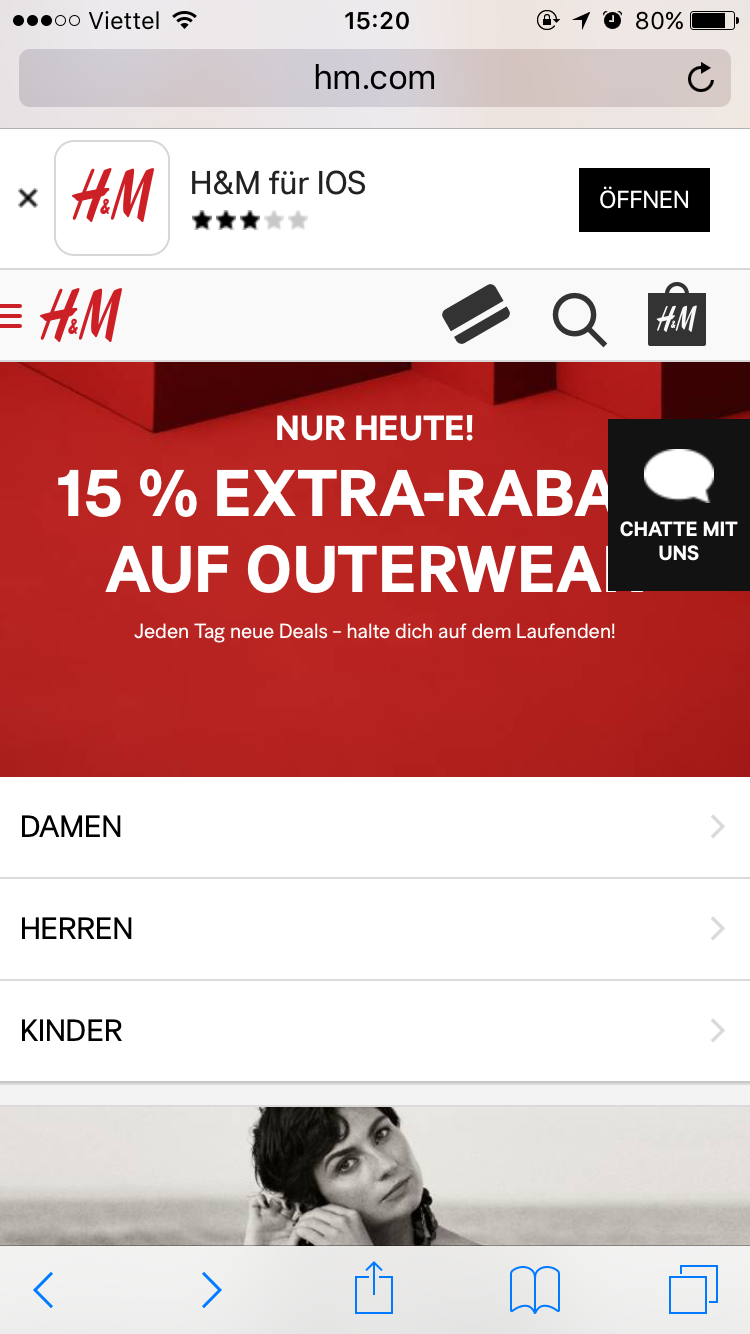
Task: Open Safari bookmarks
Action: coord(534,1290)
